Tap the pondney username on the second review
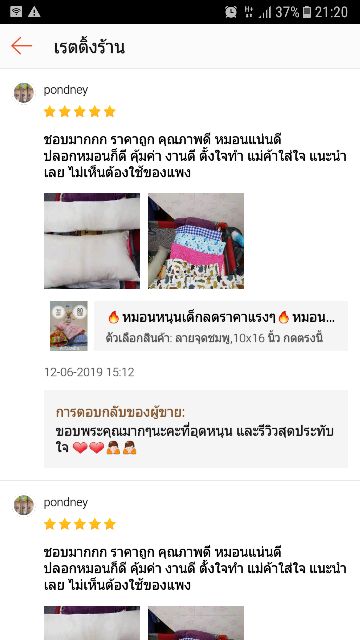Viewport: 360px width, 640px height. point(66,502)
